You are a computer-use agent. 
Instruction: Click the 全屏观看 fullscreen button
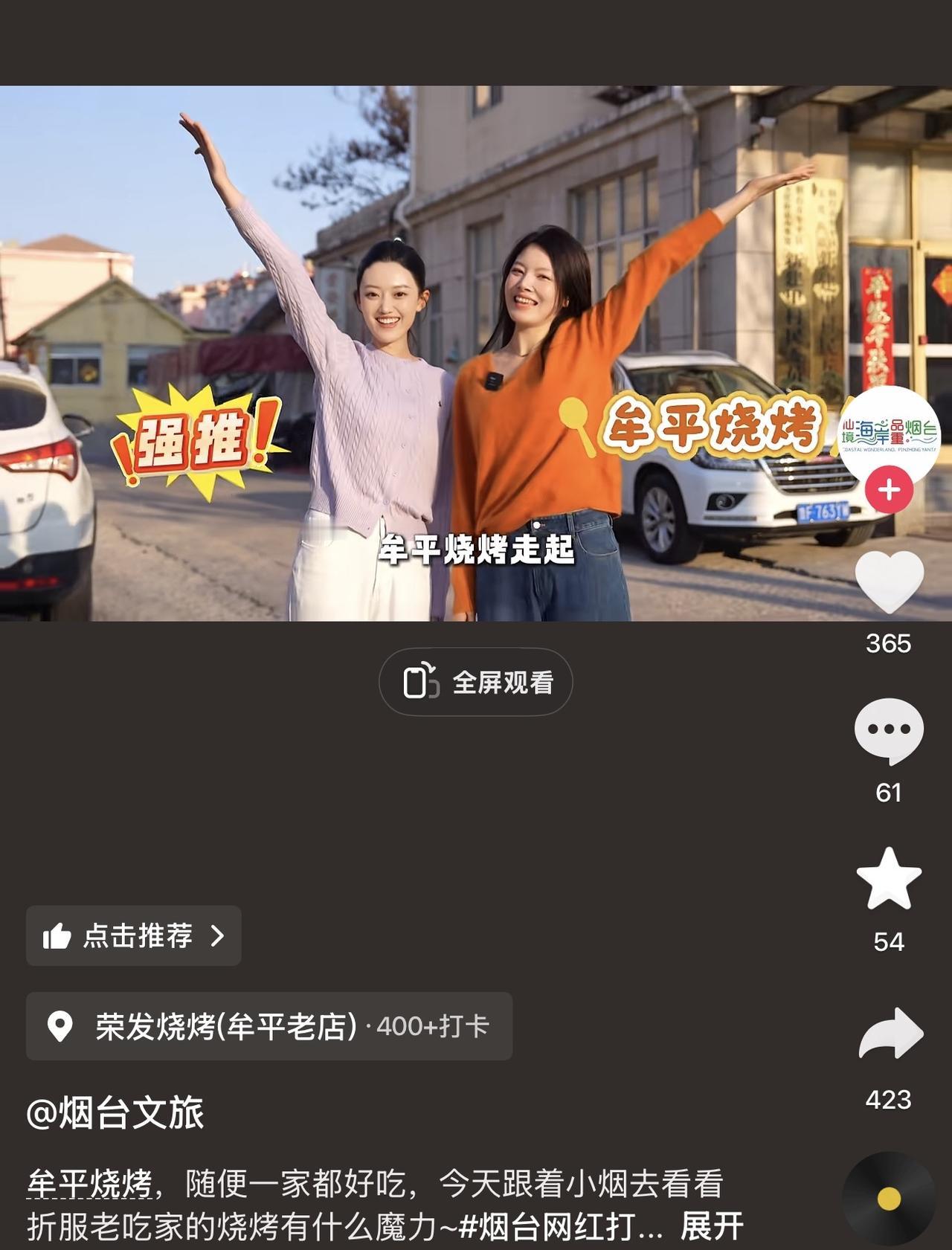(x=476, y=680)
